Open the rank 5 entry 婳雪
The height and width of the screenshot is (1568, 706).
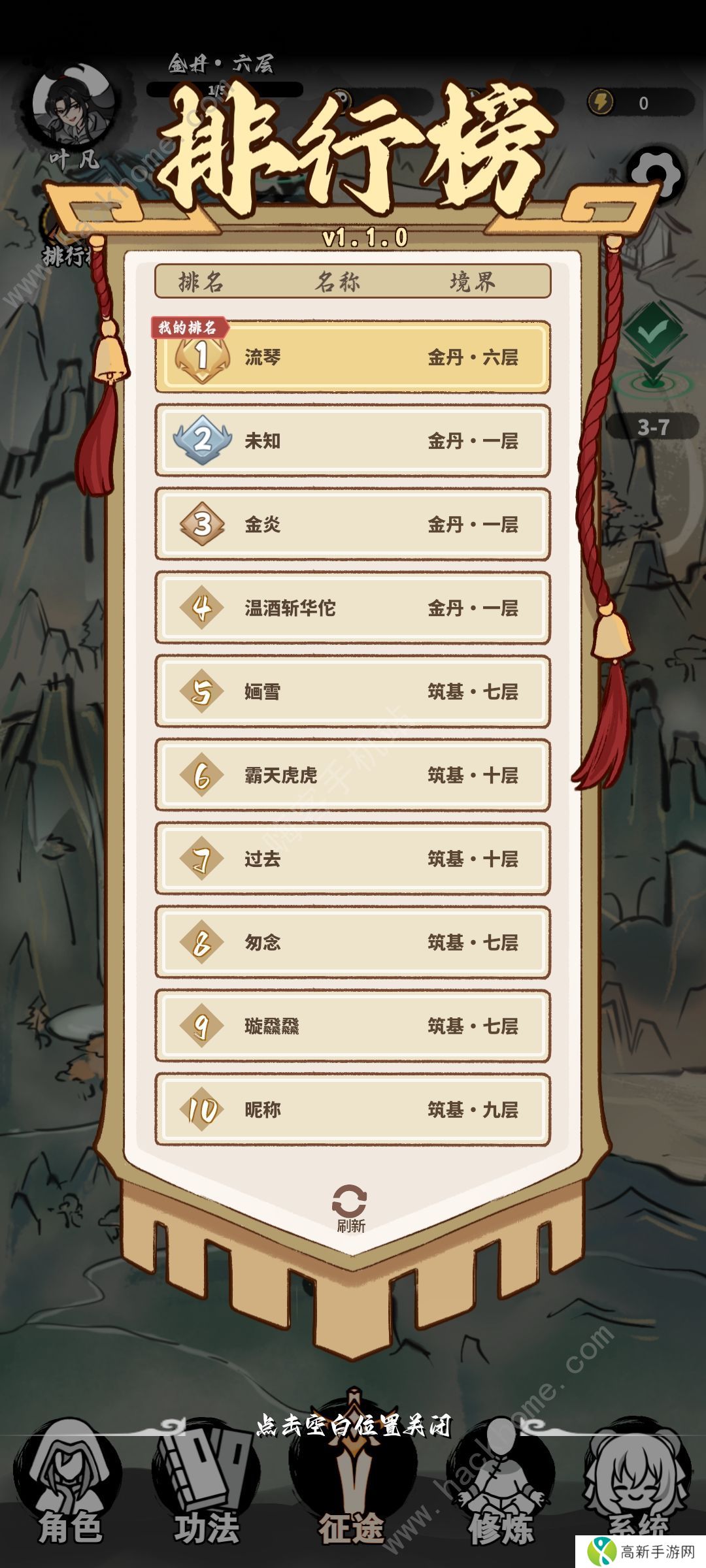[x=352, y=692]
